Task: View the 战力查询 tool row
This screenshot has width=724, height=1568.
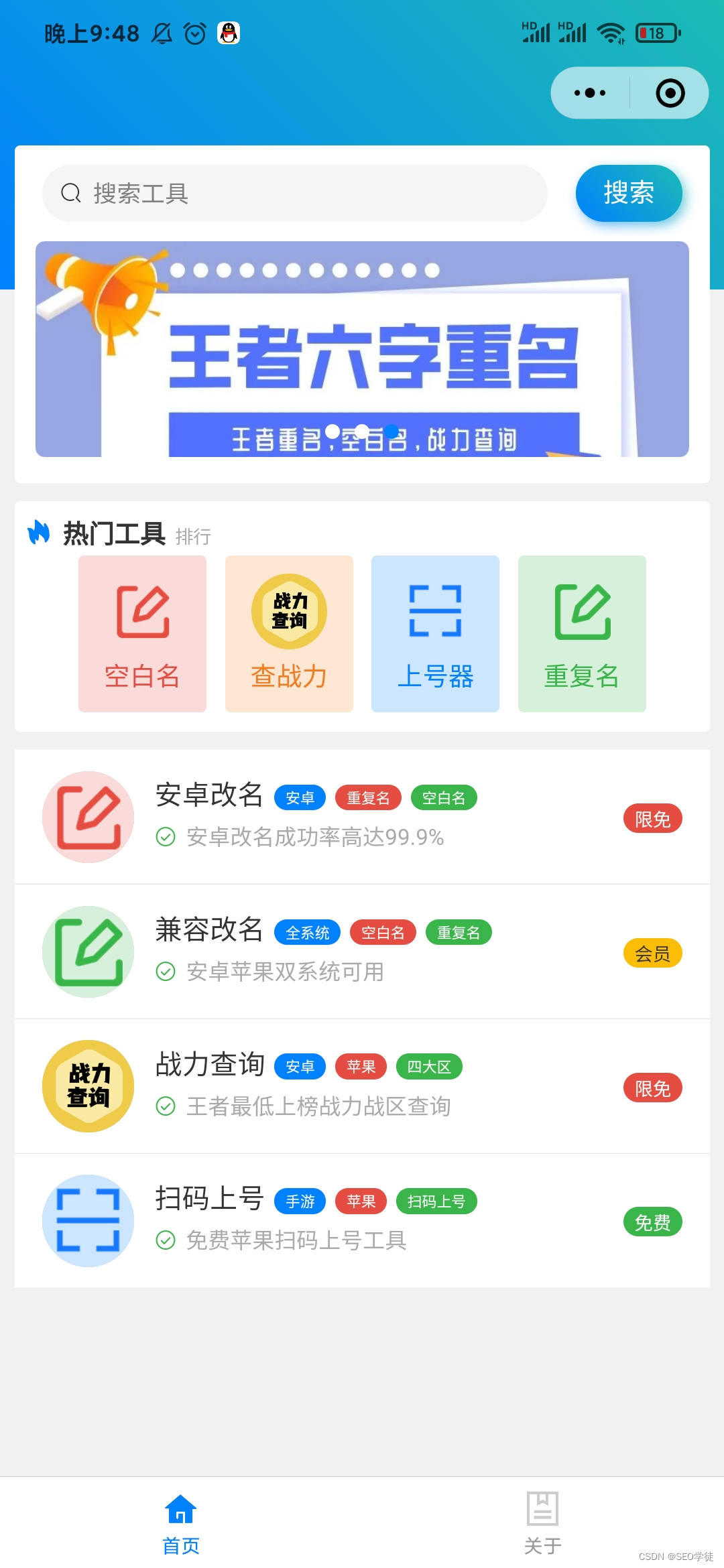Action: 362,1086
